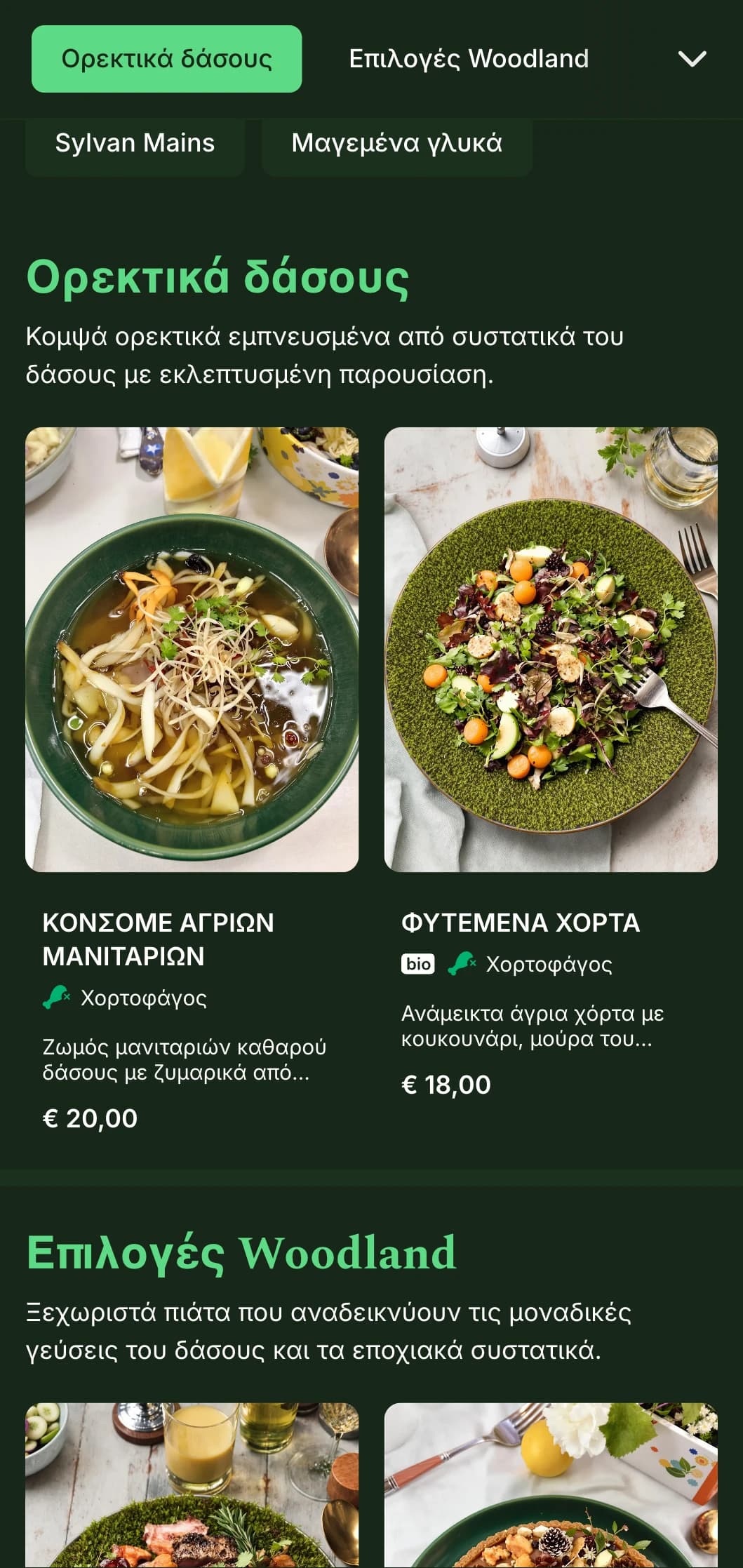The image size is (743, 1568).
Task: Switch to the Επιλογές Woodland tab
Action: 469,59
